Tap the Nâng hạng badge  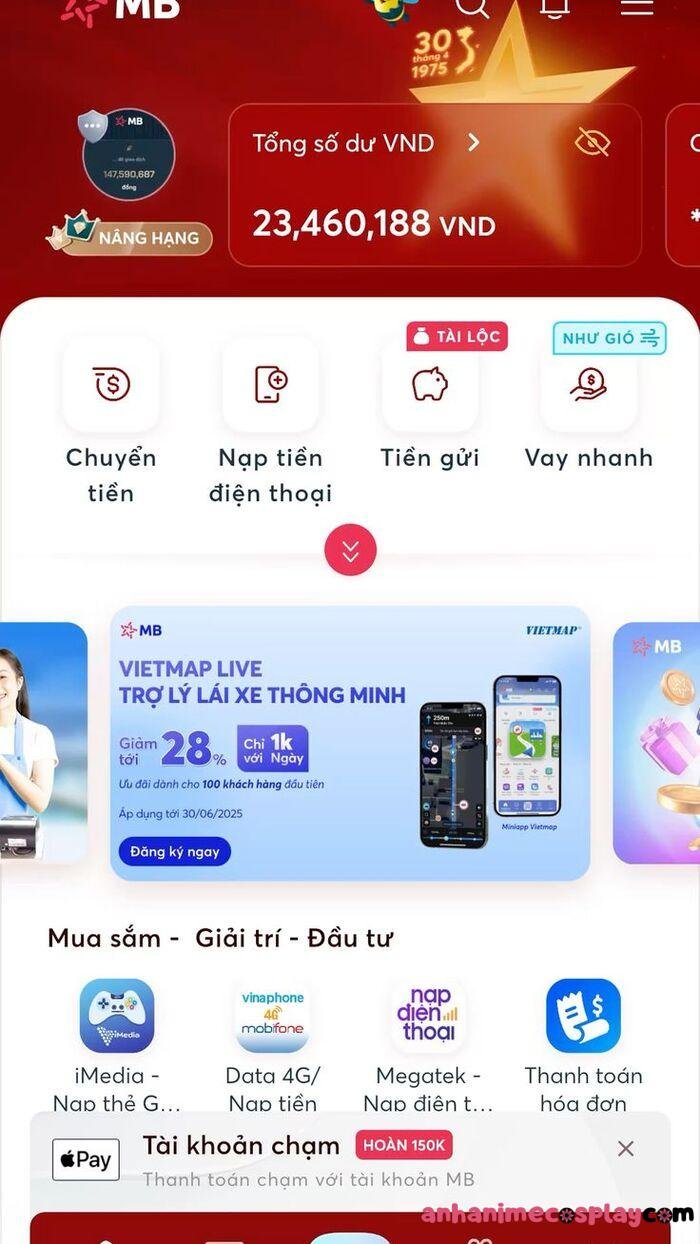132,238
